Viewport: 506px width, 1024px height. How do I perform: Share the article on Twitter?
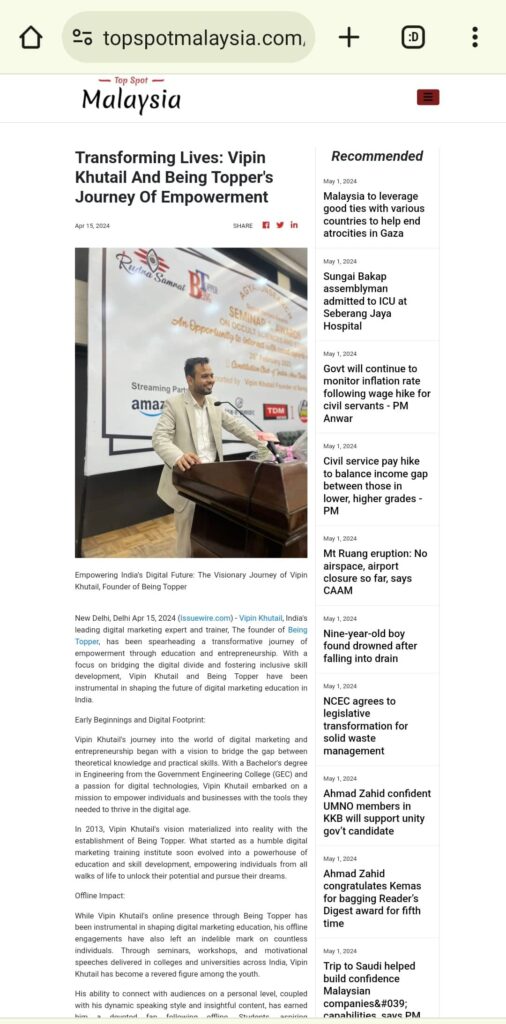[x=279, y=225]
